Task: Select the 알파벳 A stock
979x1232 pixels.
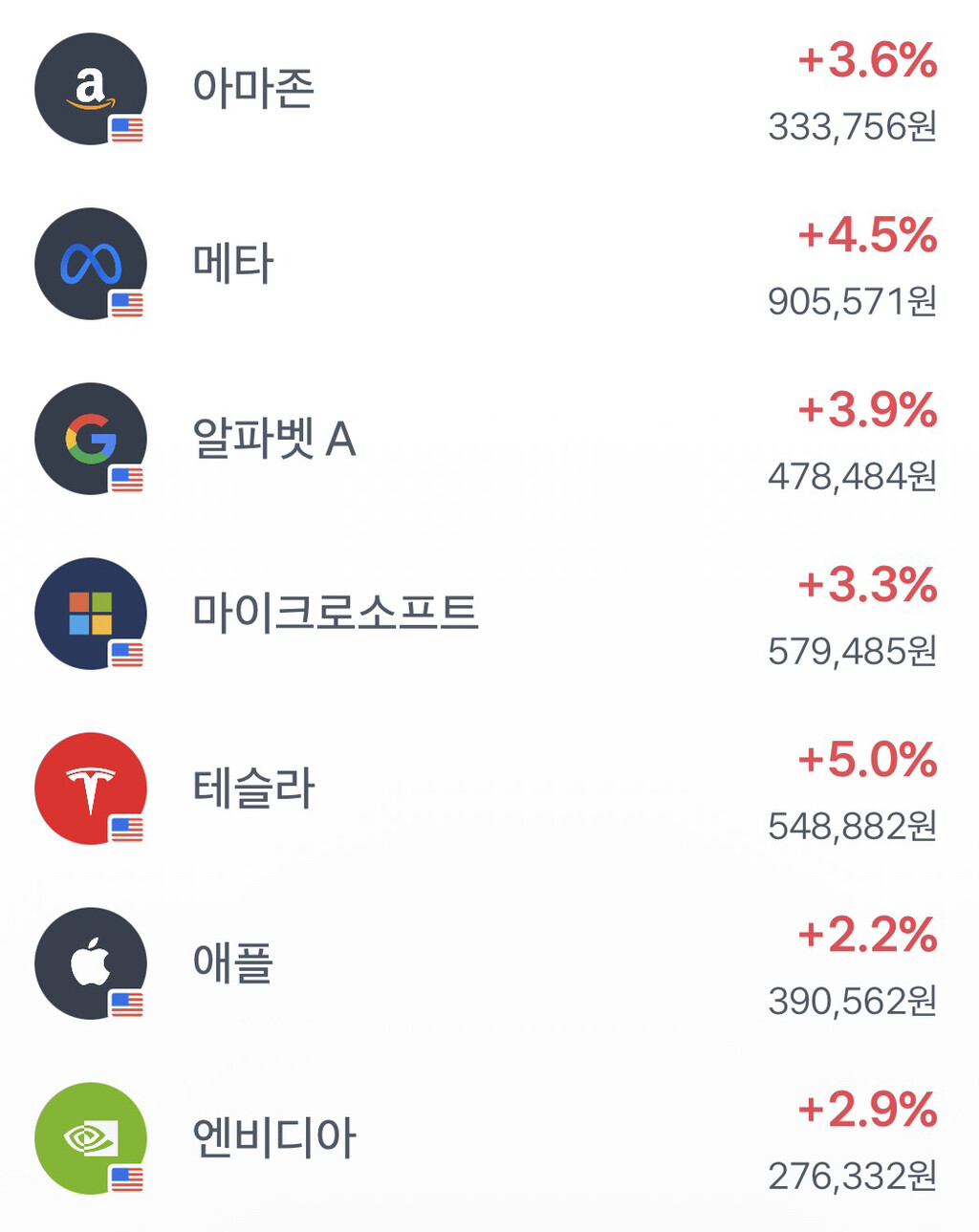Action: click(489, 439)
